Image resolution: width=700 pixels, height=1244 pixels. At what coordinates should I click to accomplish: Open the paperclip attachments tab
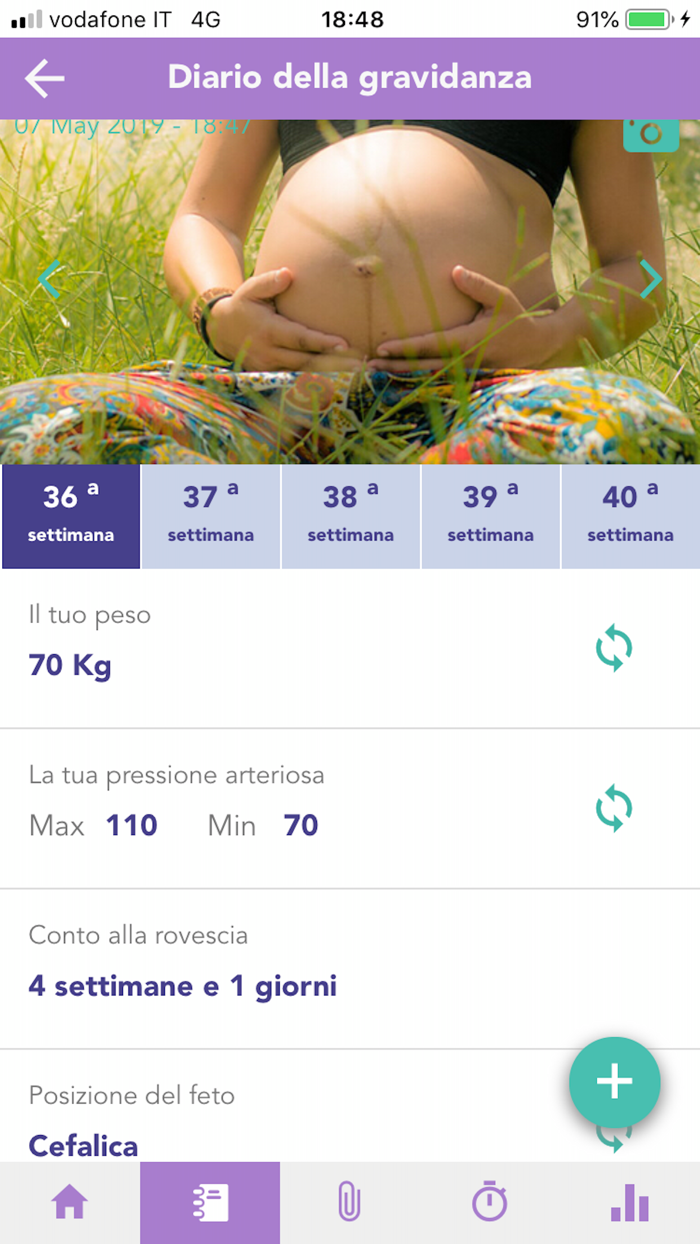coord(349,1203)
